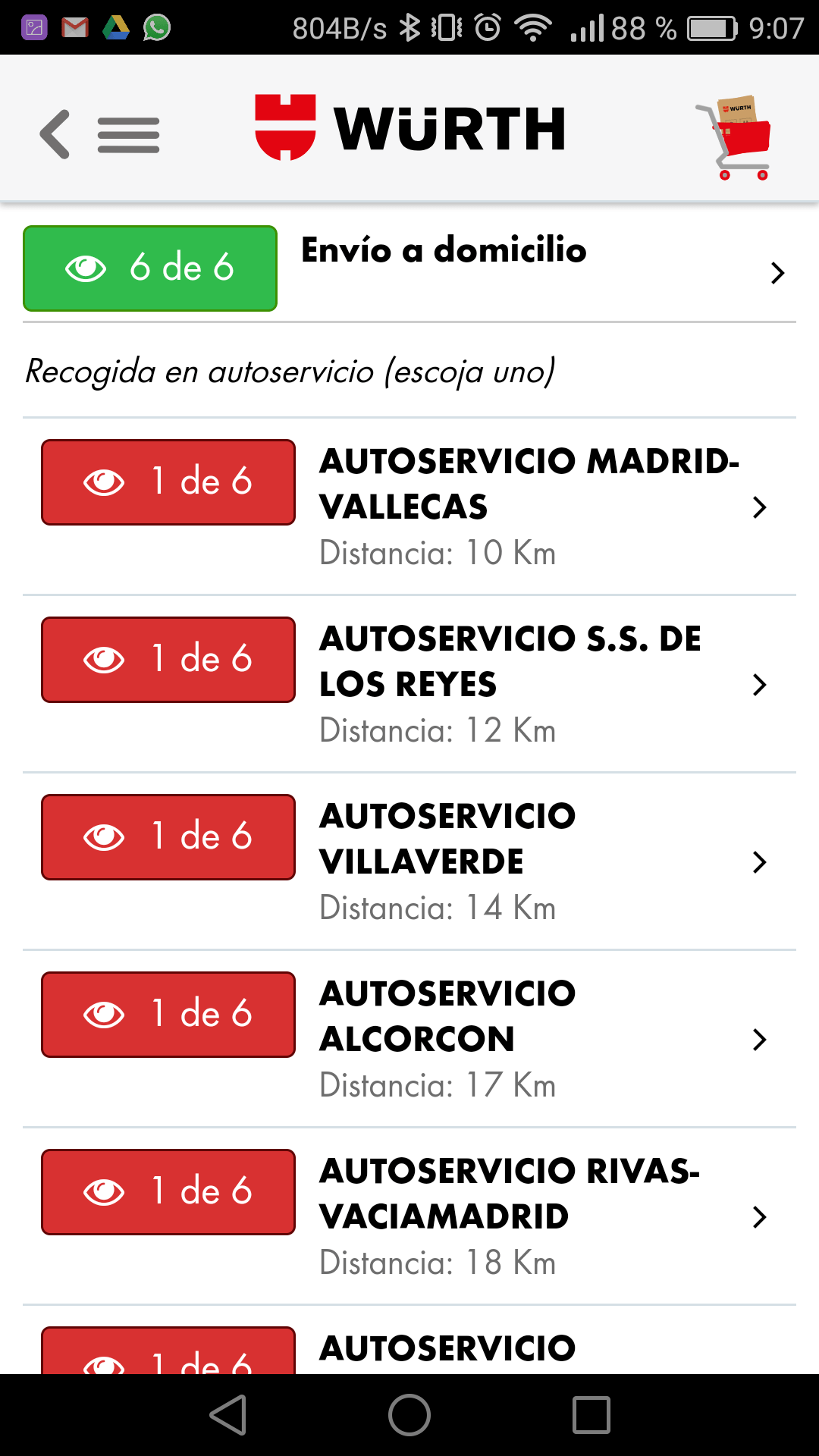The width and height of the screenshot is (819, 1456).
Task: Open the hamburger menu
Action: pyautogui.click(x=128, y=135)
